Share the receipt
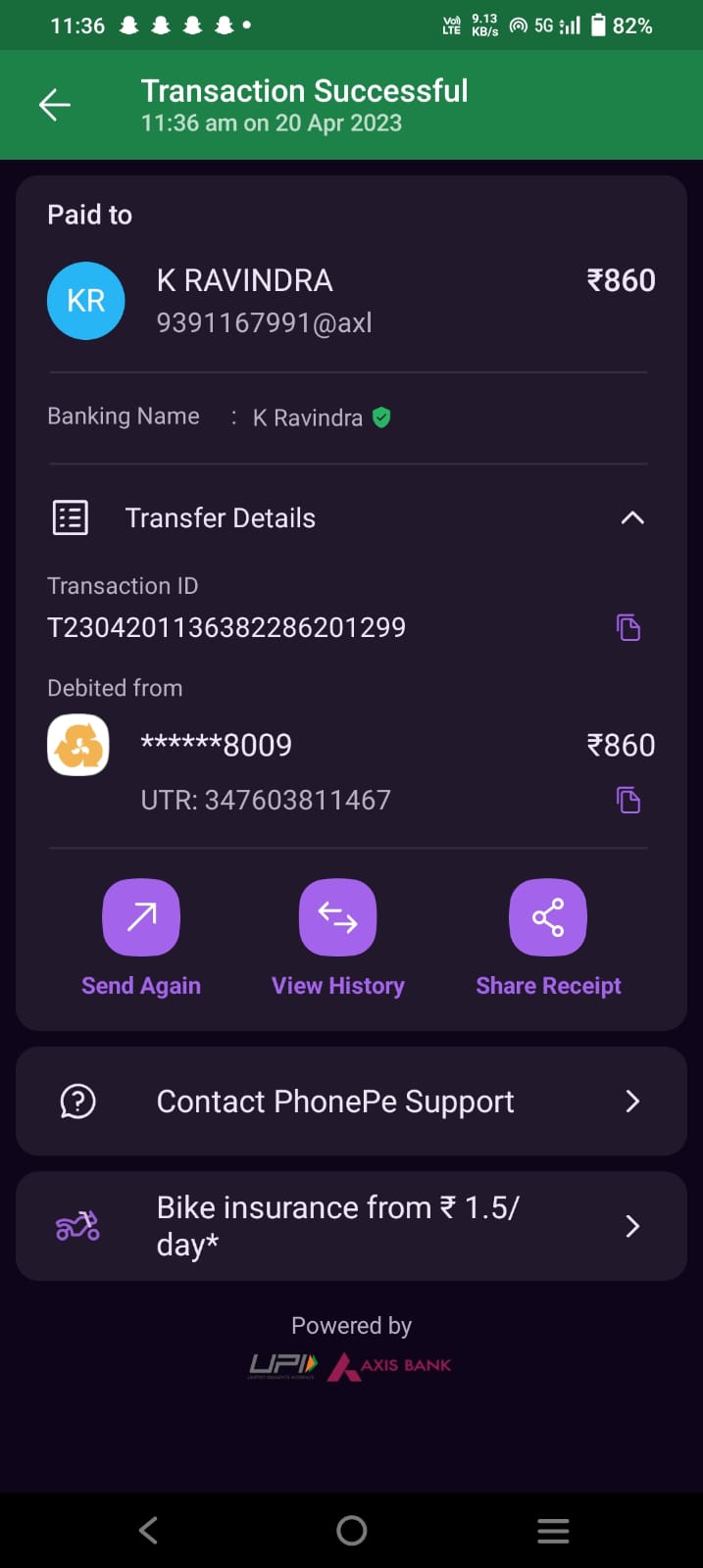703x1568 pixels. (548, 918)
